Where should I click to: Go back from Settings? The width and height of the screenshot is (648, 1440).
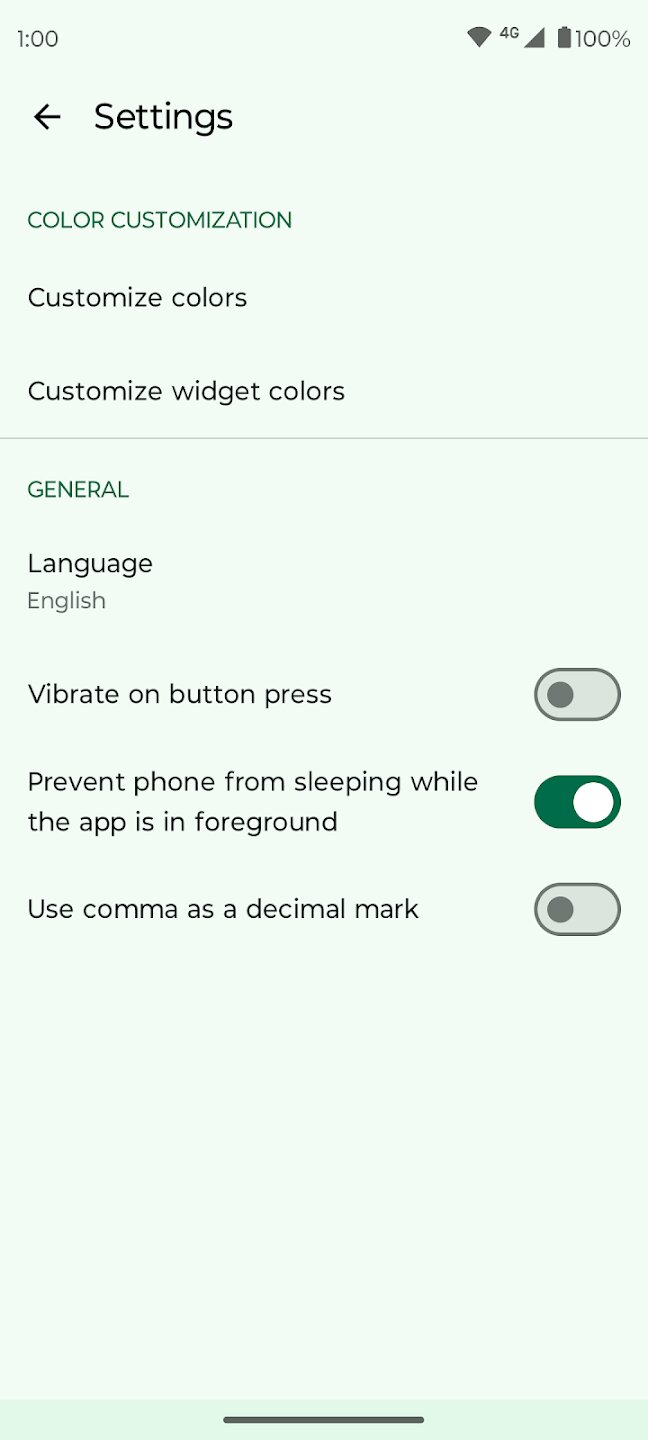pyautogui.click(x=47, y=117)
